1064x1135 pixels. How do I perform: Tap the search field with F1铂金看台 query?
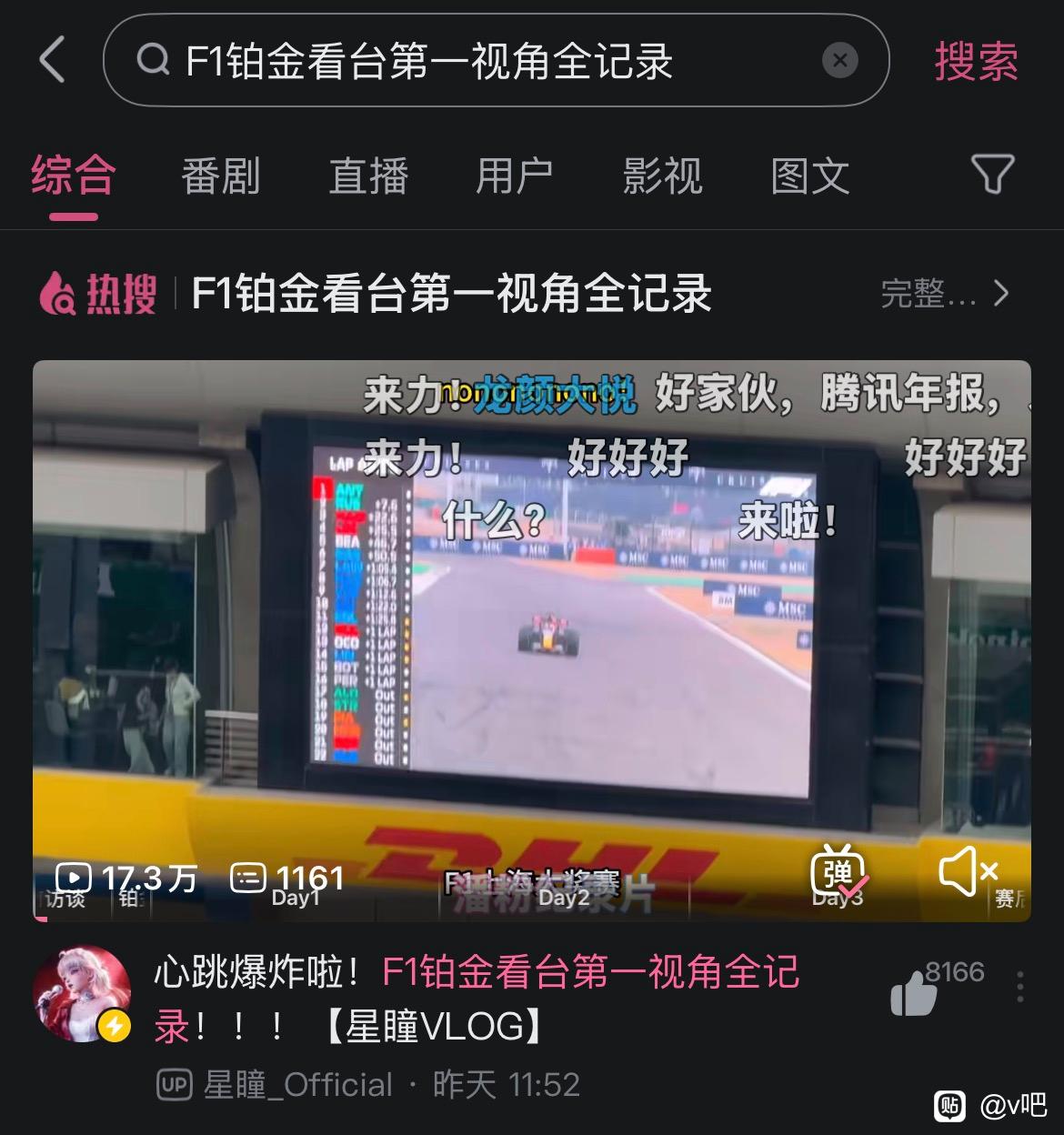pyautogui.click(x=455, y=61)
